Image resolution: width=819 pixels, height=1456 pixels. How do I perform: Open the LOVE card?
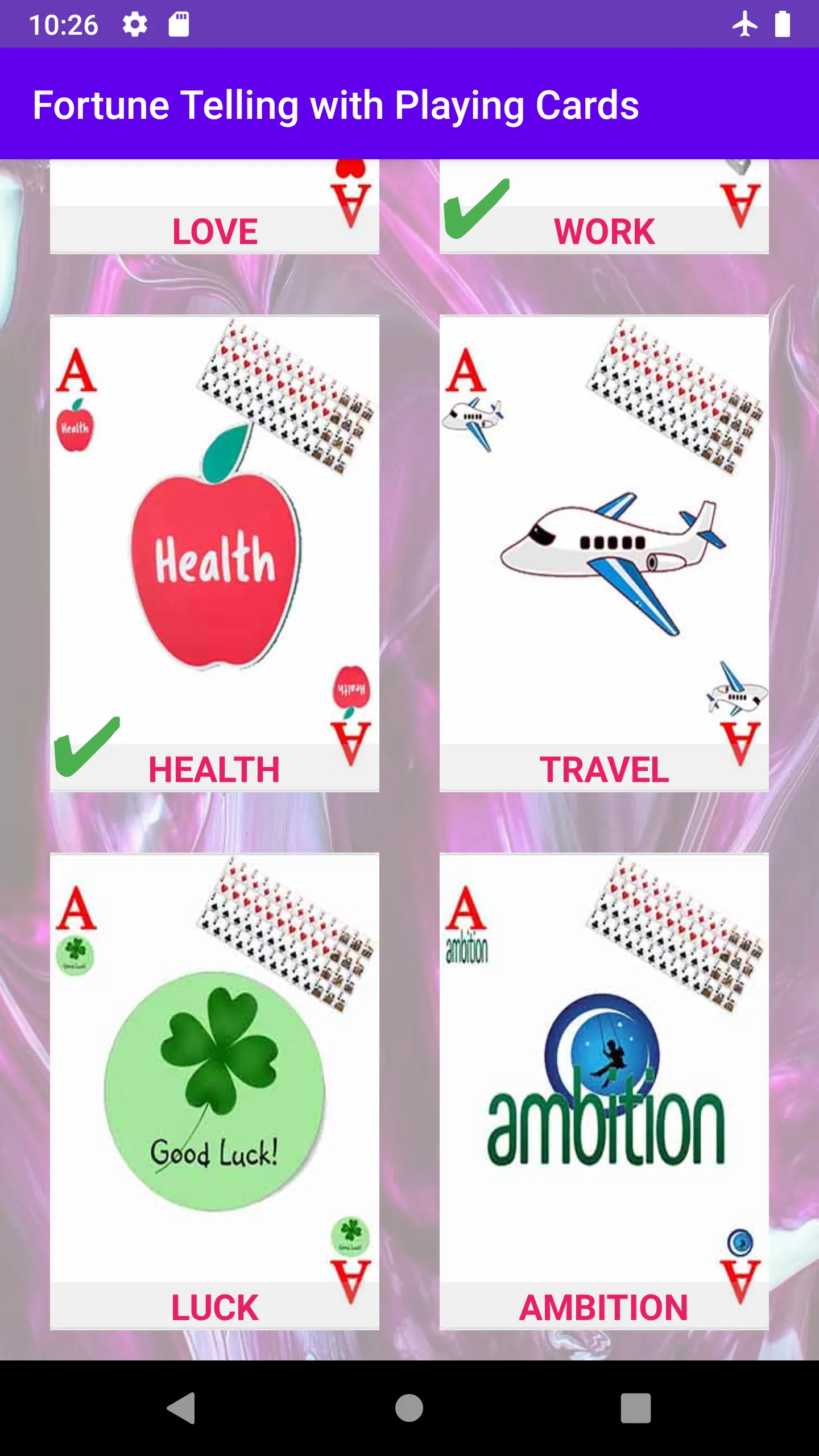tap(214, 206)
